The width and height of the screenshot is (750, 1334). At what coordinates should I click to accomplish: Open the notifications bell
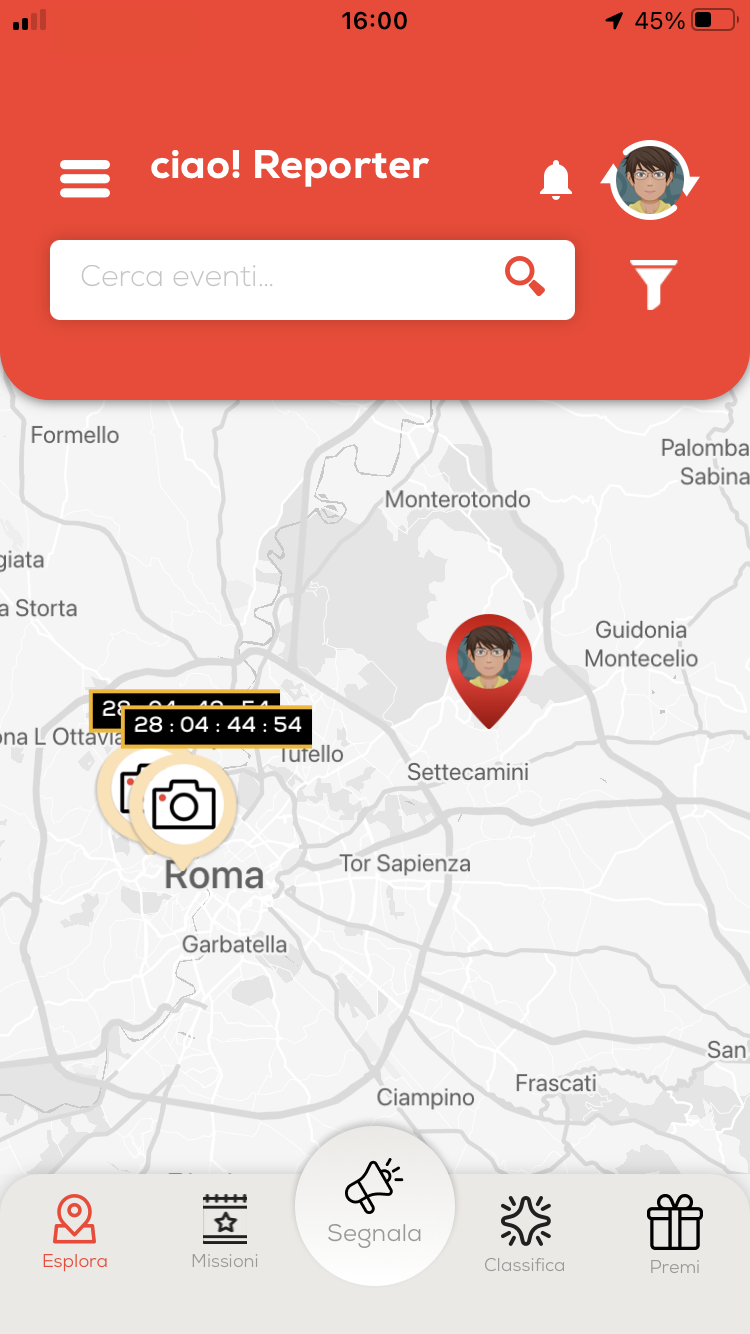(x=555, y=180)
